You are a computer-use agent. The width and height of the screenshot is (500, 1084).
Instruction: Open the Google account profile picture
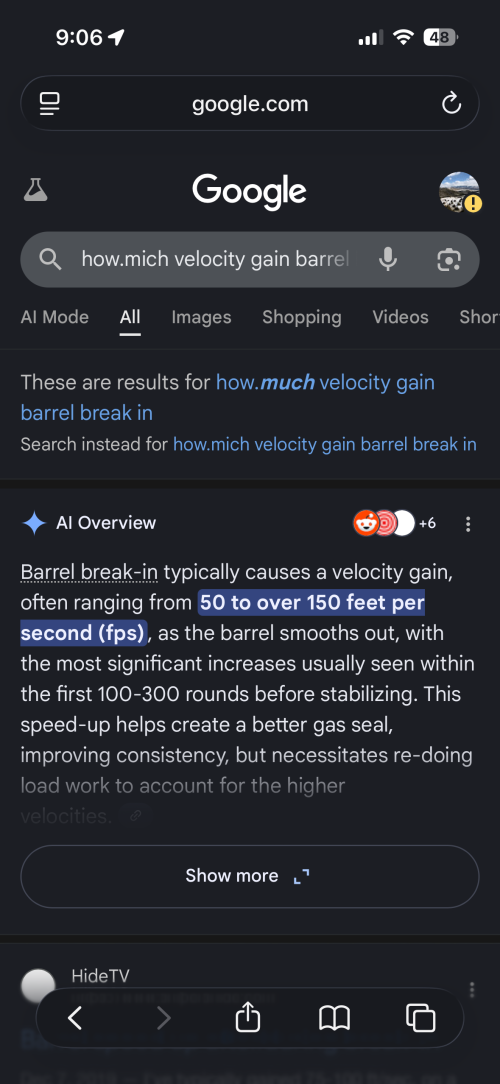click(460, 191)
